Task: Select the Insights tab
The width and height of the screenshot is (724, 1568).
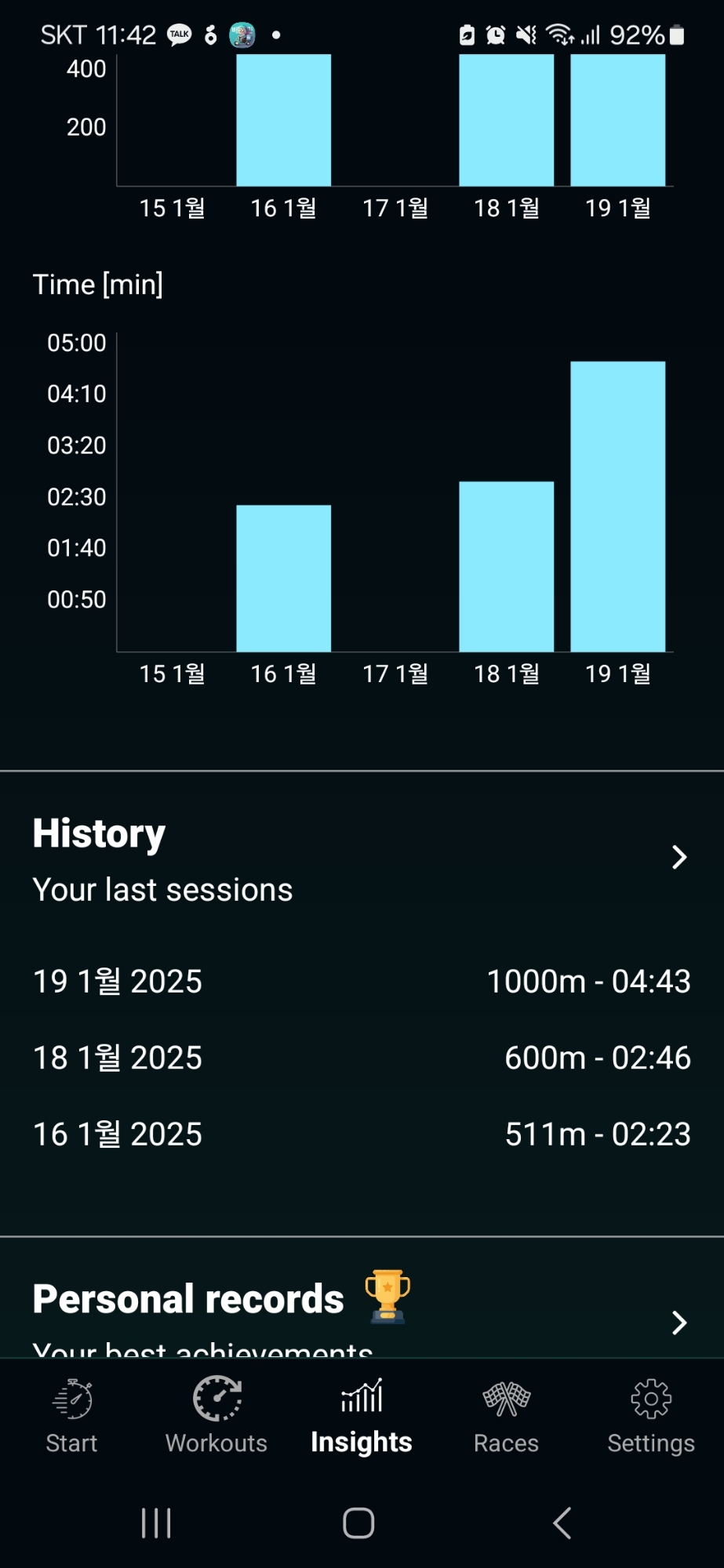Action: pos(362,1416)
